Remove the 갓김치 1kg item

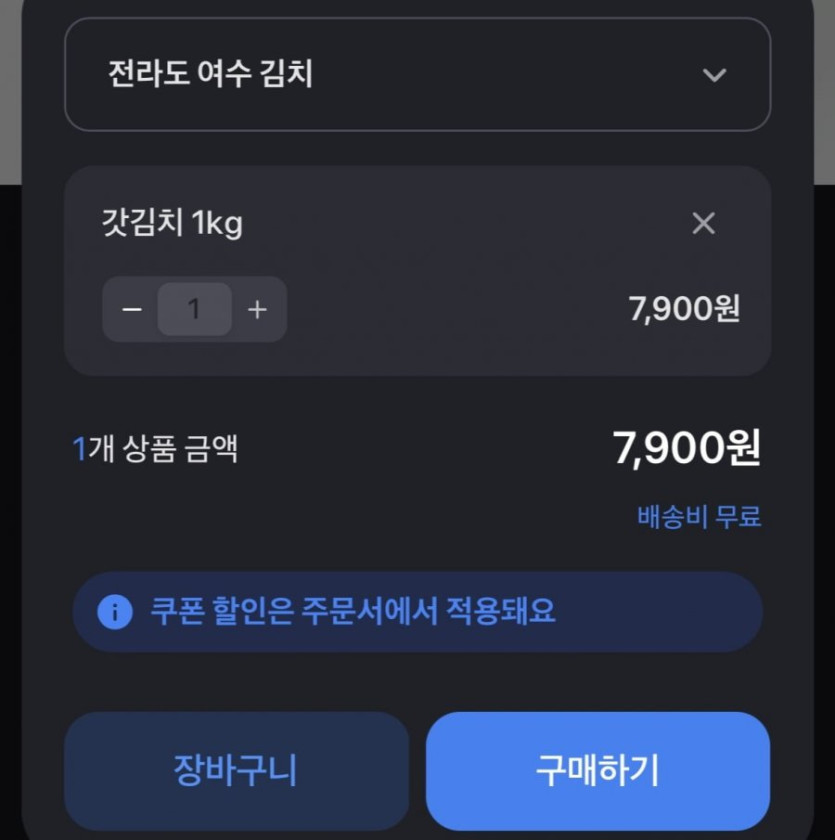coord(703,224)
